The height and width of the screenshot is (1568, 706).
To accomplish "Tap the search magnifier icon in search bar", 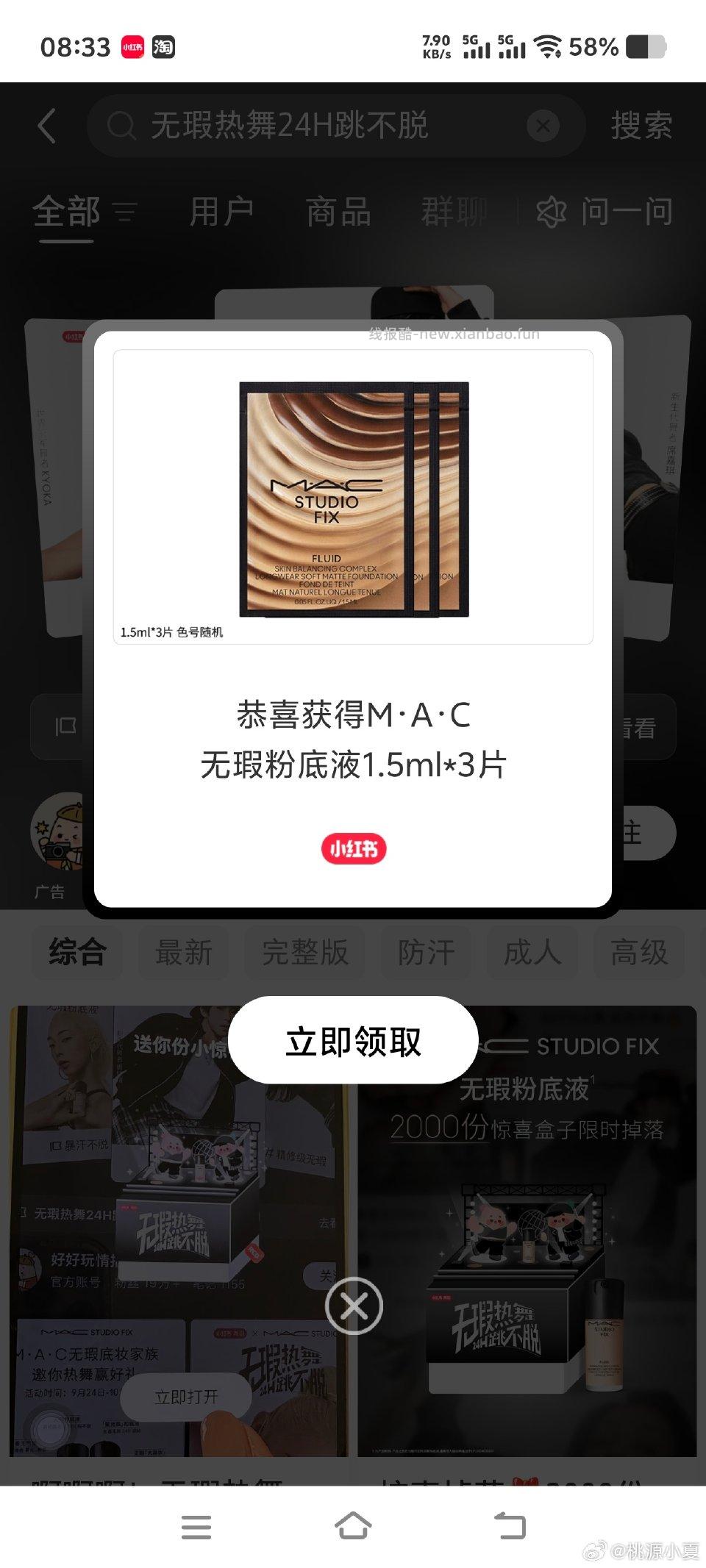I will [123, 126].
